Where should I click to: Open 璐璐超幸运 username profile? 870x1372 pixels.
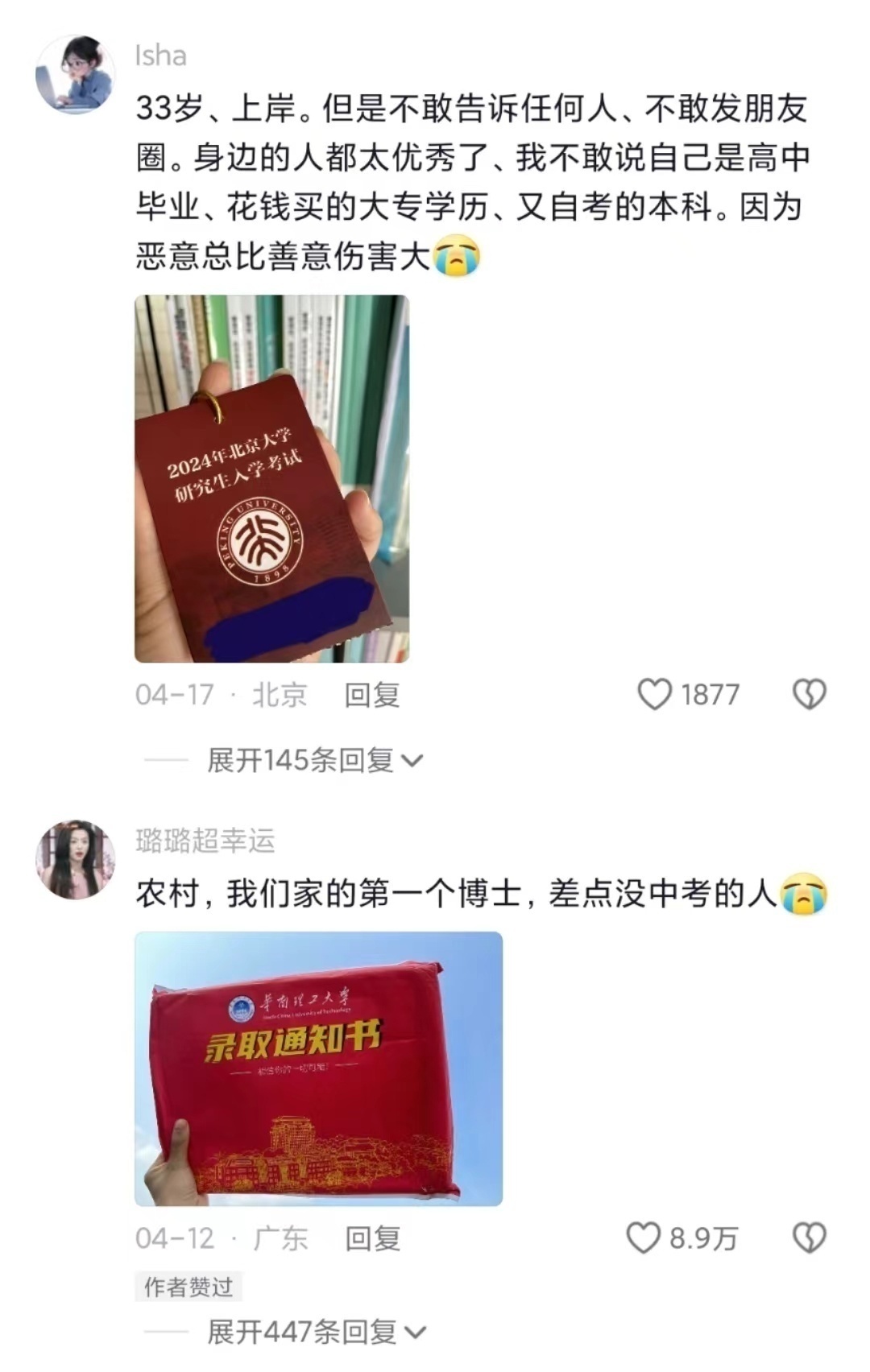point(205,841)
